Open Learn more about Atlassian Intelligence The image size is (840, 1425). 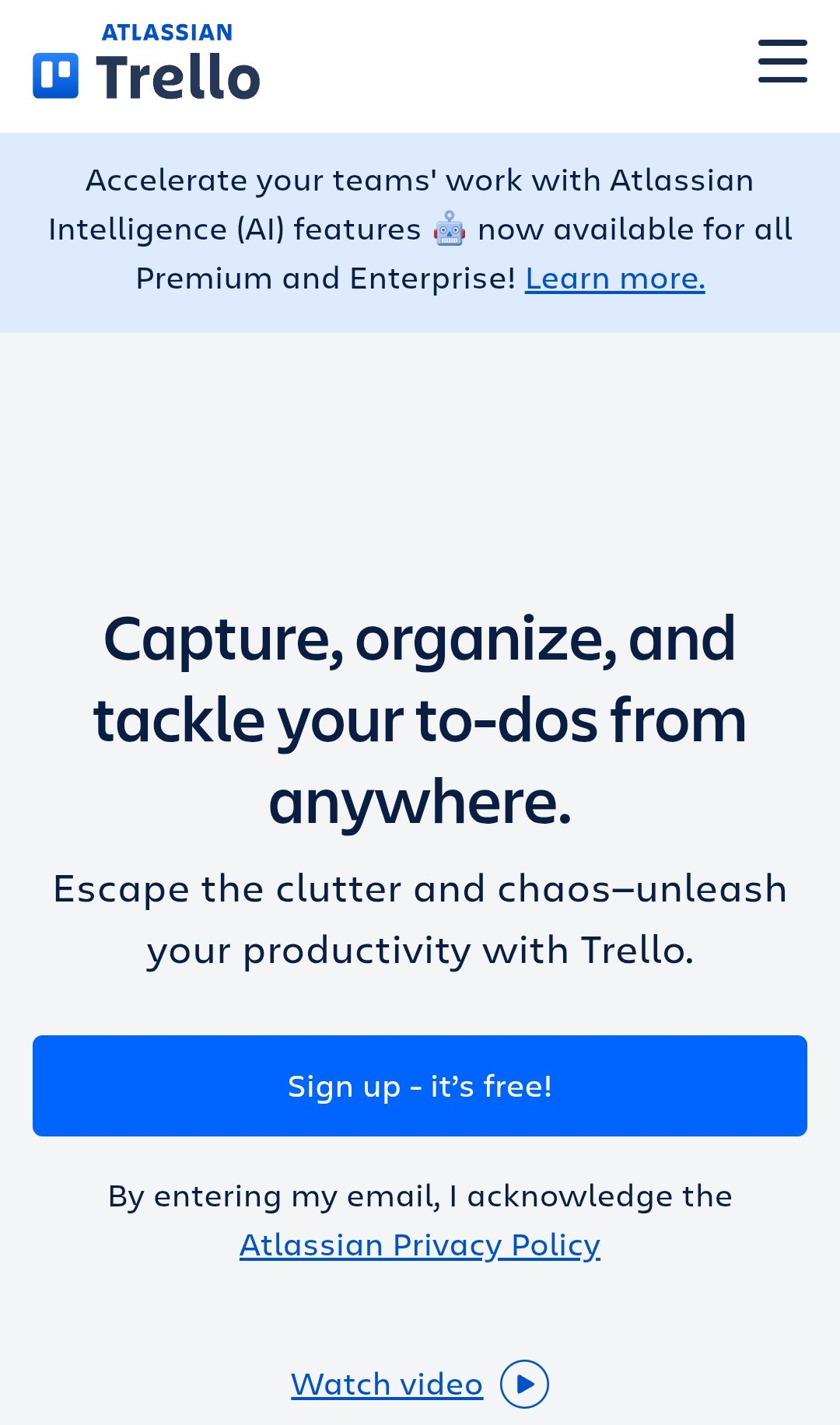(614, 278)
